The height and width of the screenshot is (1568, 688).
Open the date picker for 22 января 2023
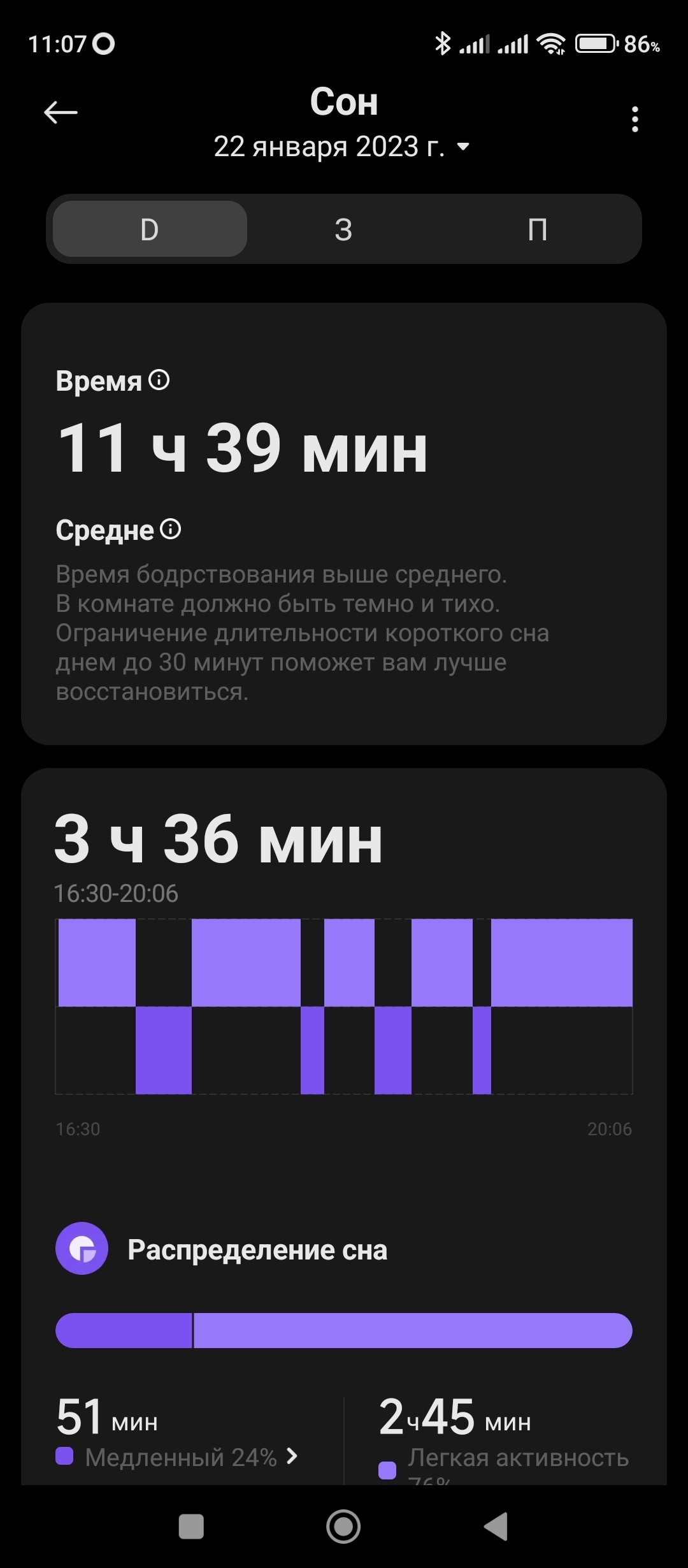(x=342, y=147)
